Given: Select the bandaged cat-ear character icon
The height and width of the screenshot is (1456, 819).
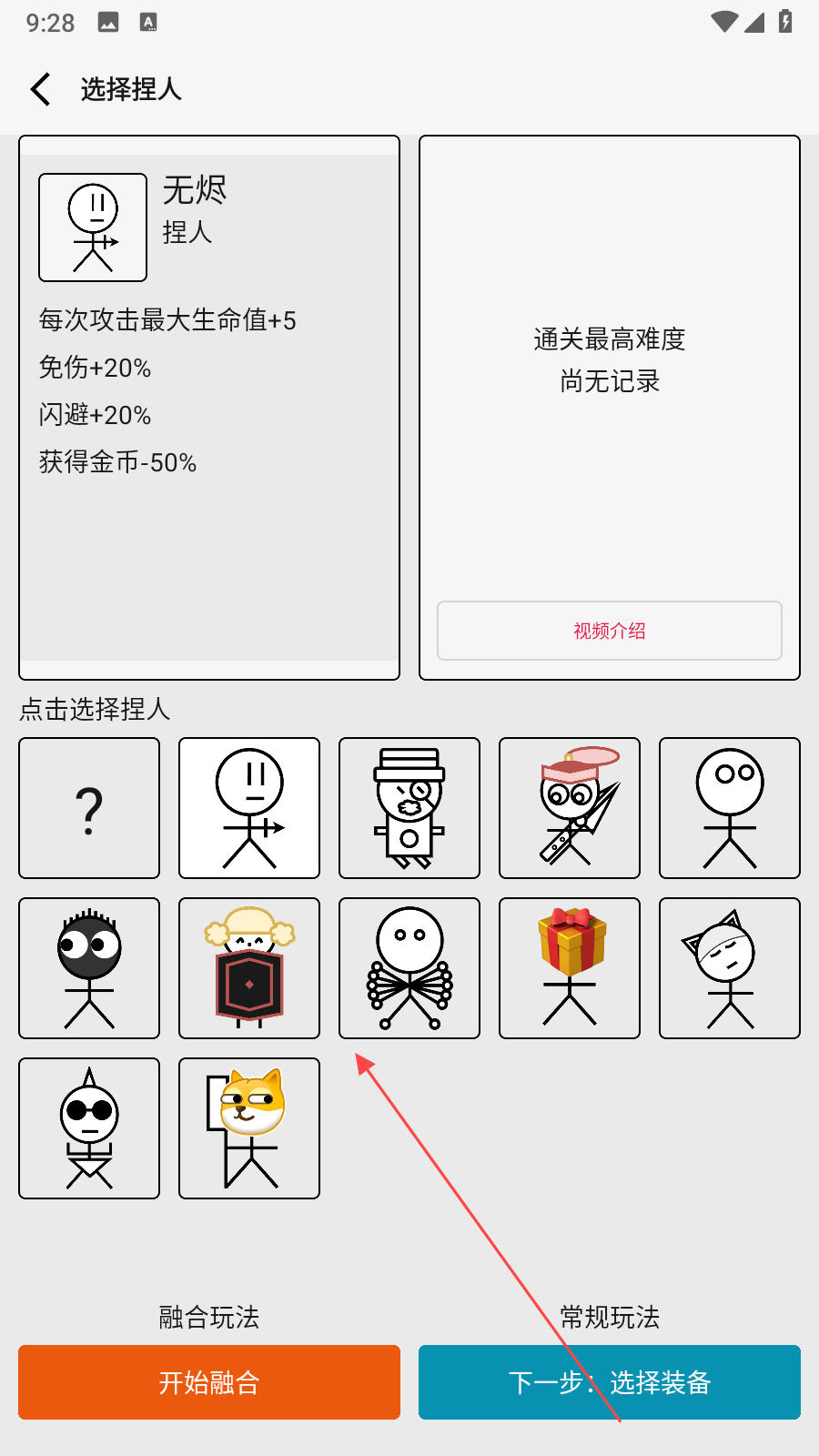Looking at the screenshot, I should tap(729, 967).
